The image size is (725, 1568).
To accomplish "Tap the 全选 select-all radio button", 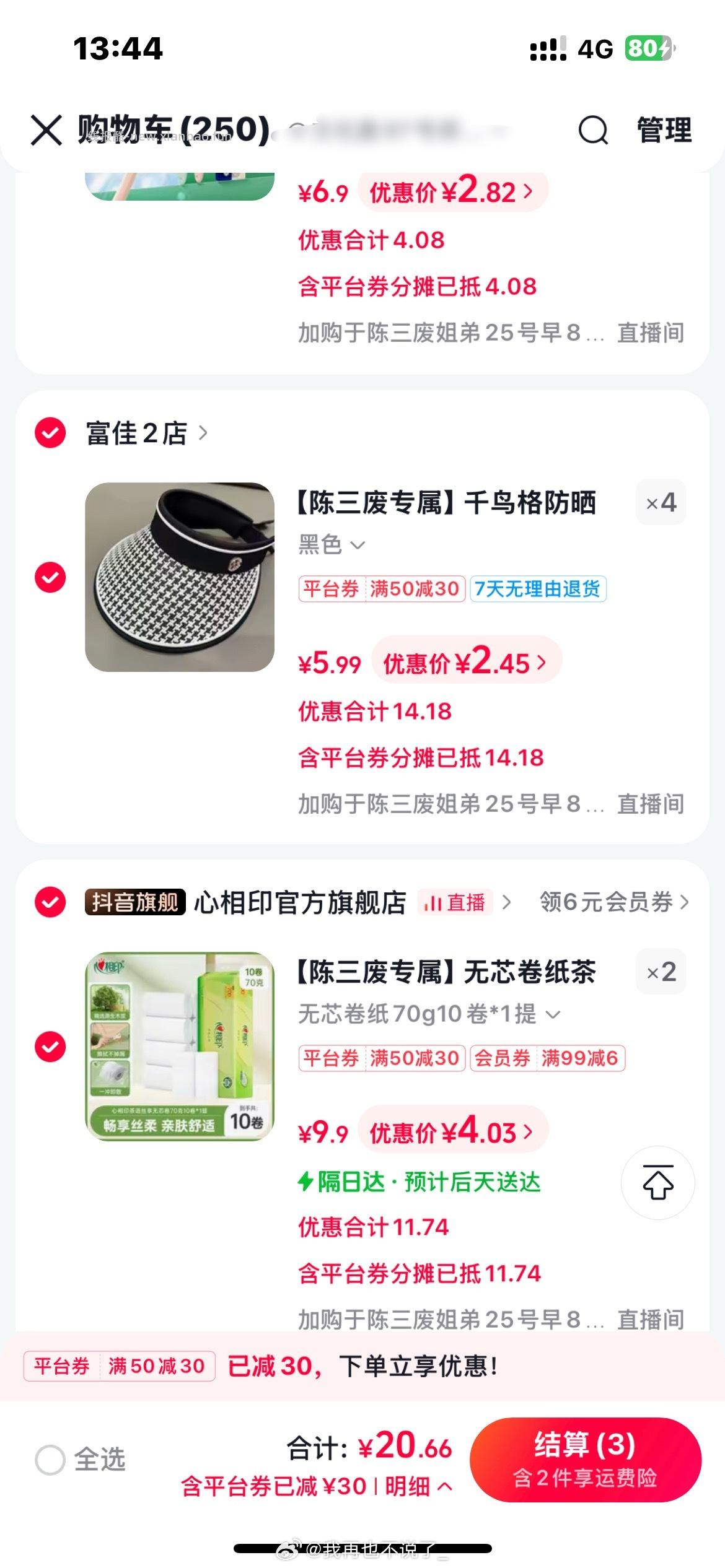I will pyautogui.click(x=48, y=1457).
